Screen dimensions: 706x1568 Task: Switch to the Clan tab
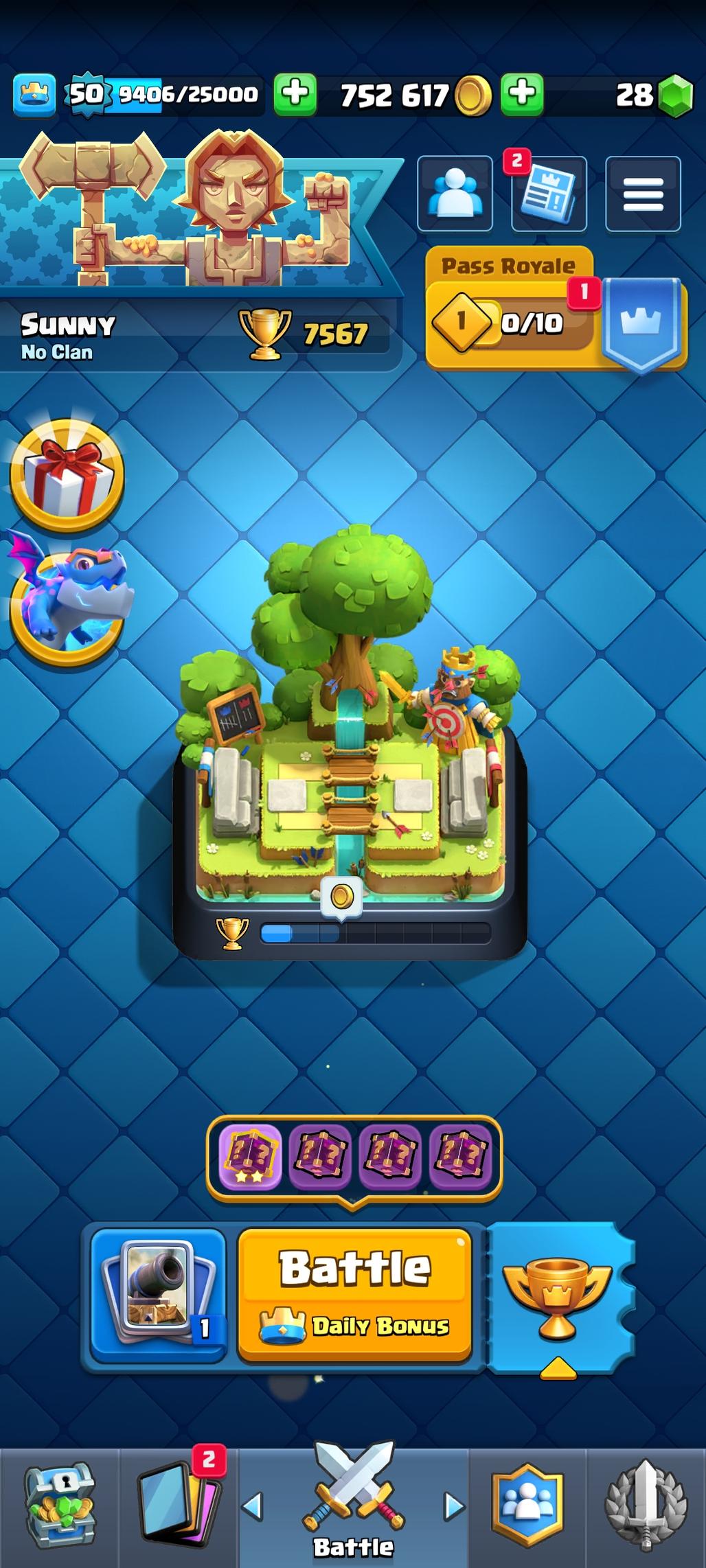pos(527,1508)
